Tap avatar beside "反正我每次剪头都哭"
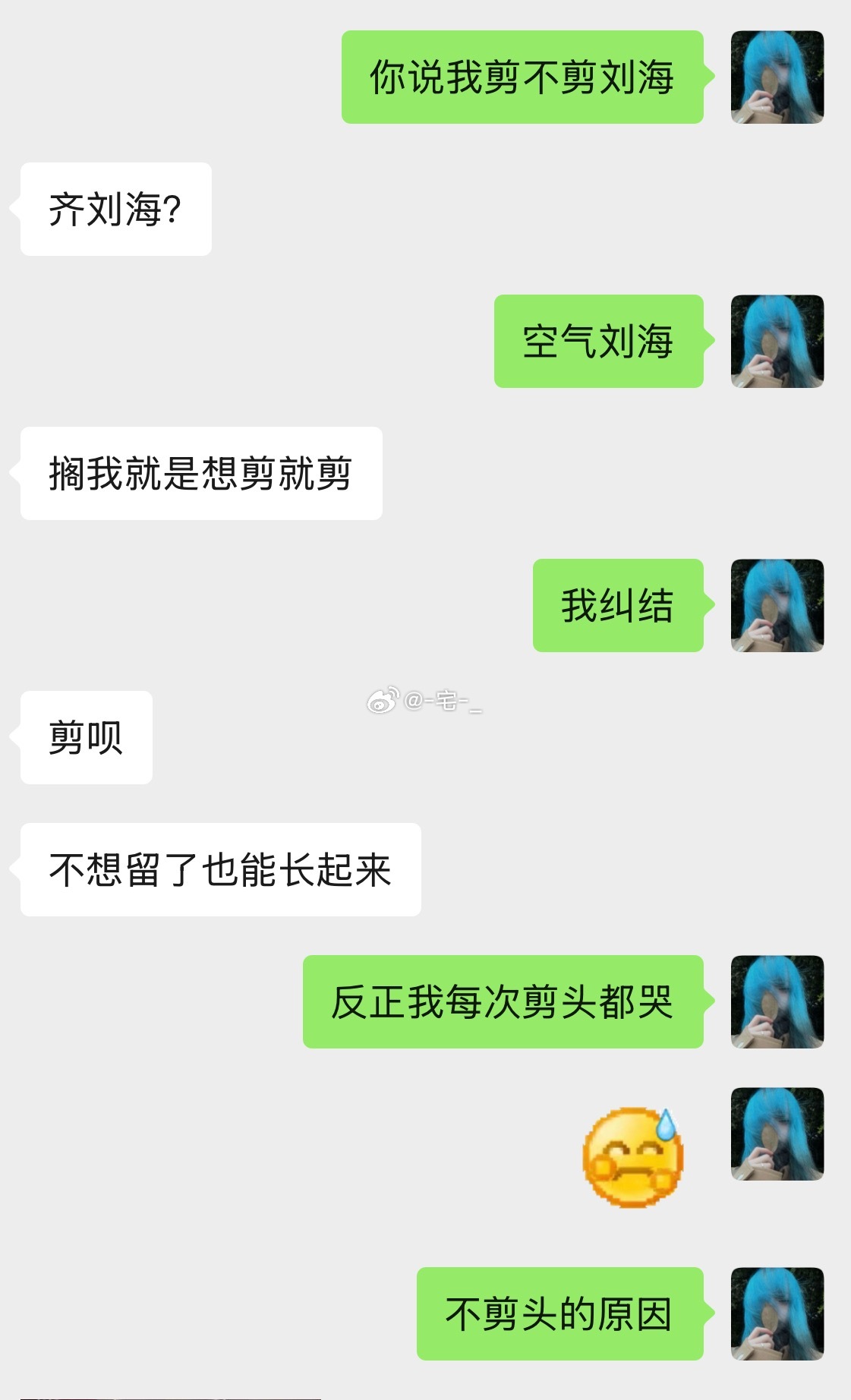The width and height of the screenshot is (851, 1400). pyautogui.click(x=777, y=1001)
